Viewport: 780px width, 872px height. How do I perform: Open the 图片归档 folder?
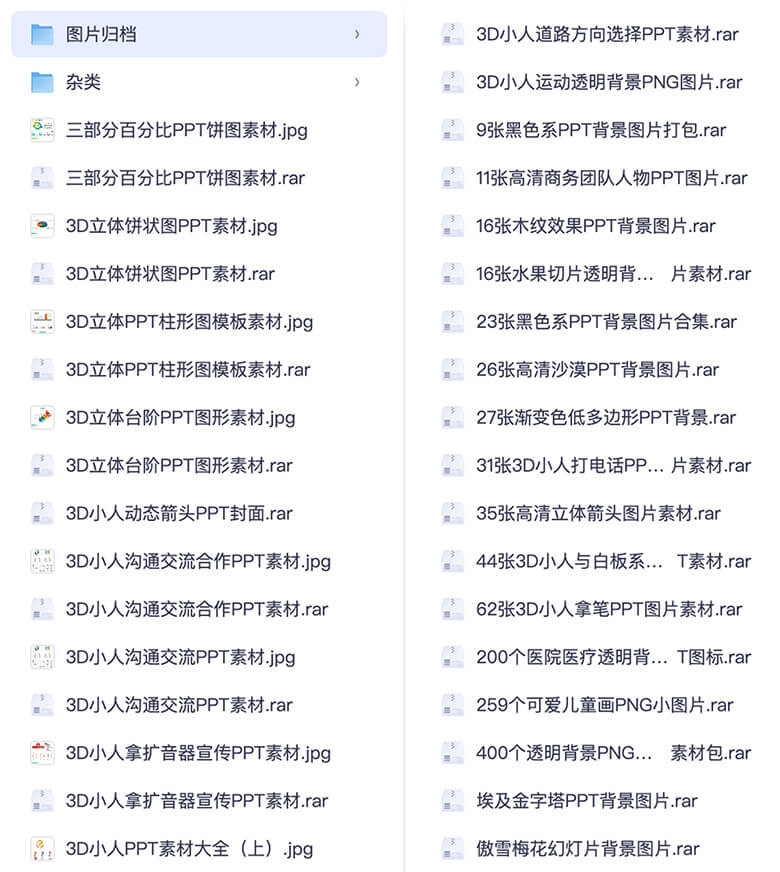click(100, 34)
